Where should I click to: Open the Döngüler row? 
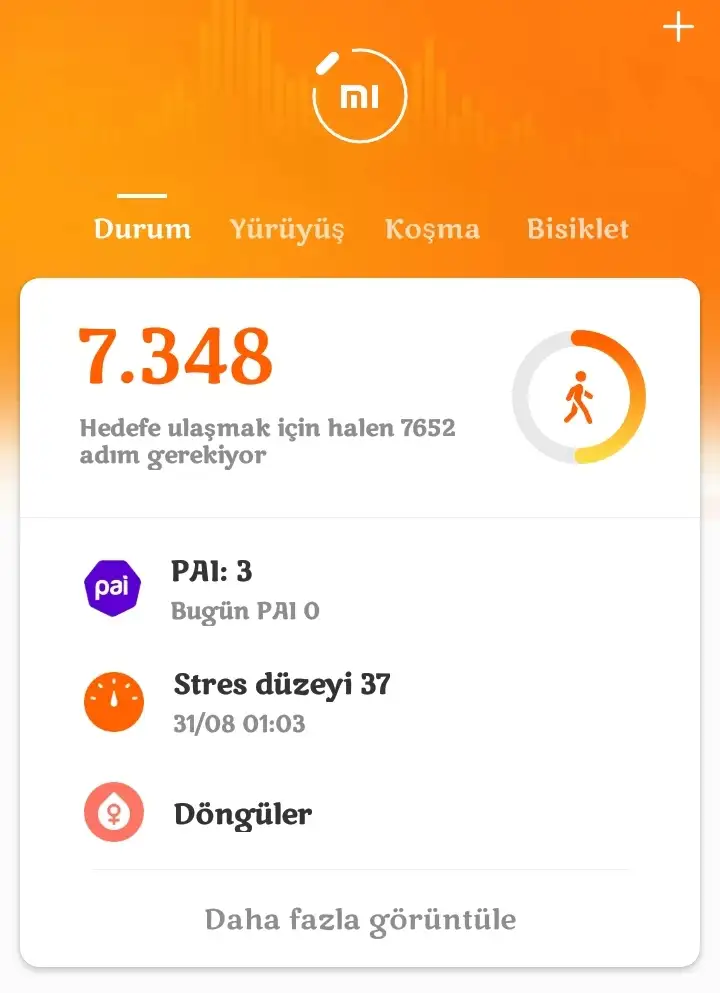click(360, 813)
